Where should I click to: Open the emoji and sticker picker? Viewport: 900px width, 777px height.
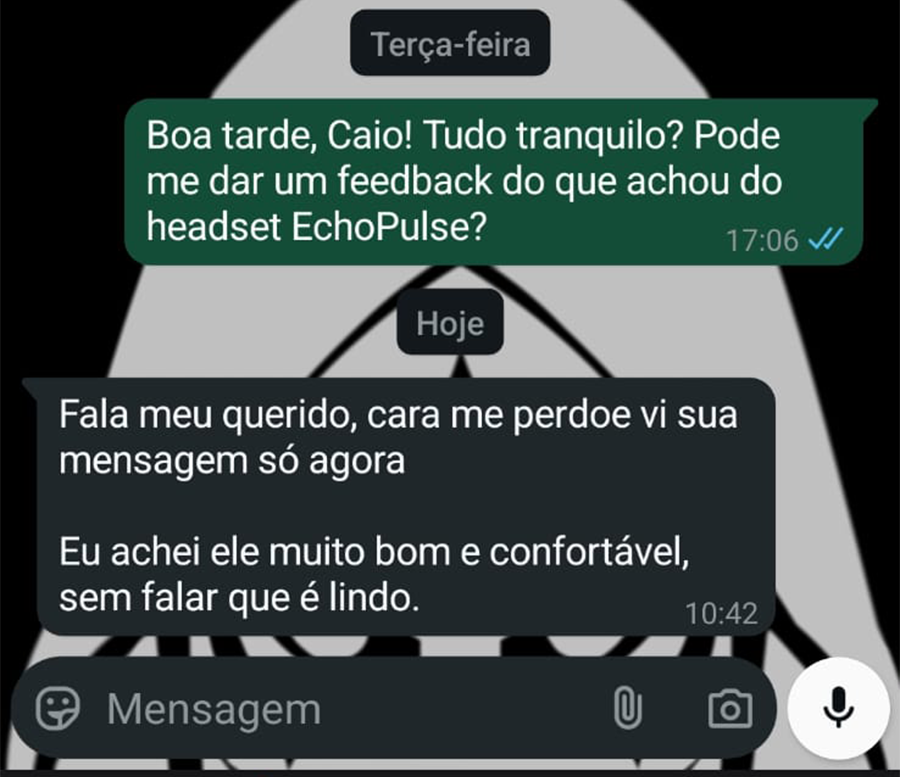58,709
